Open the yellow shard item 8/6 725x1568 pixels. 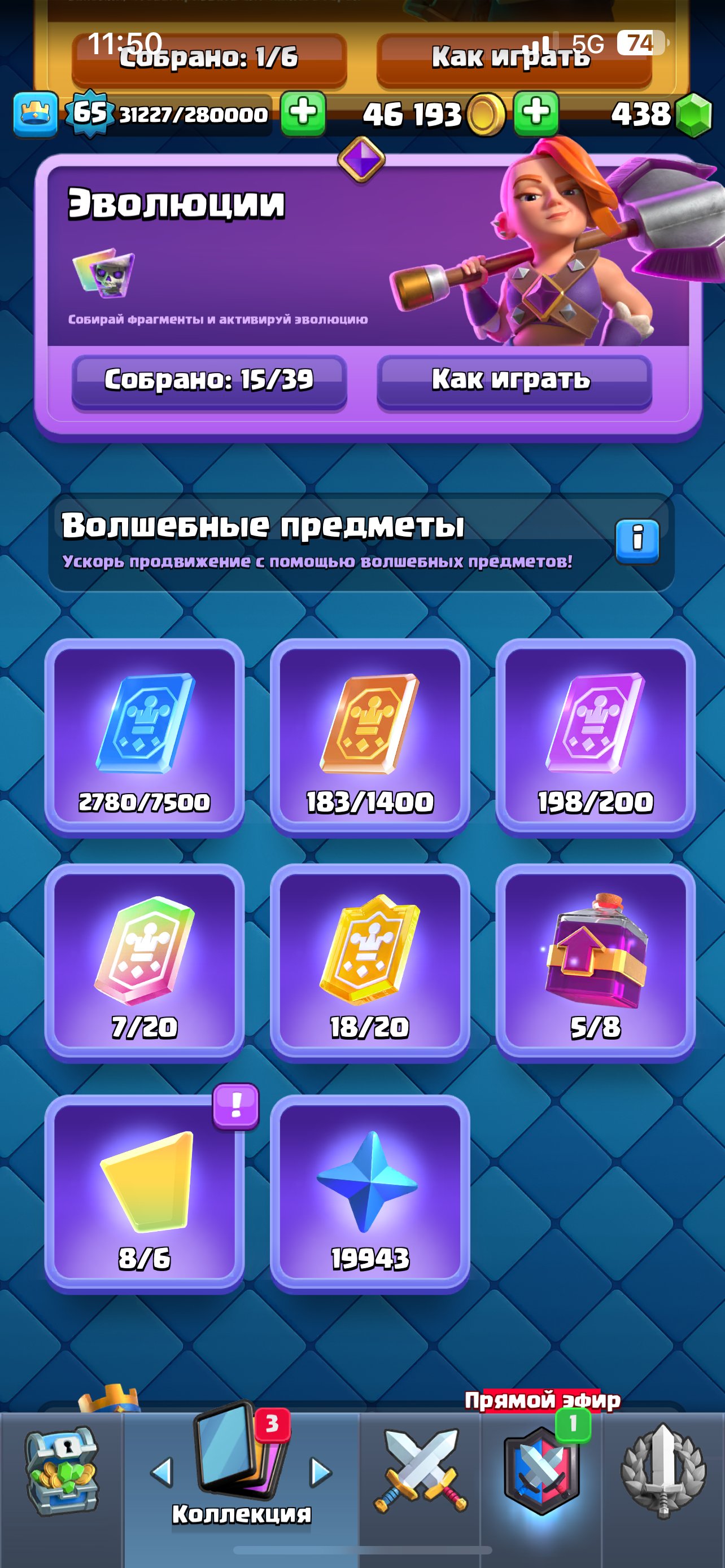[145, 1193]
